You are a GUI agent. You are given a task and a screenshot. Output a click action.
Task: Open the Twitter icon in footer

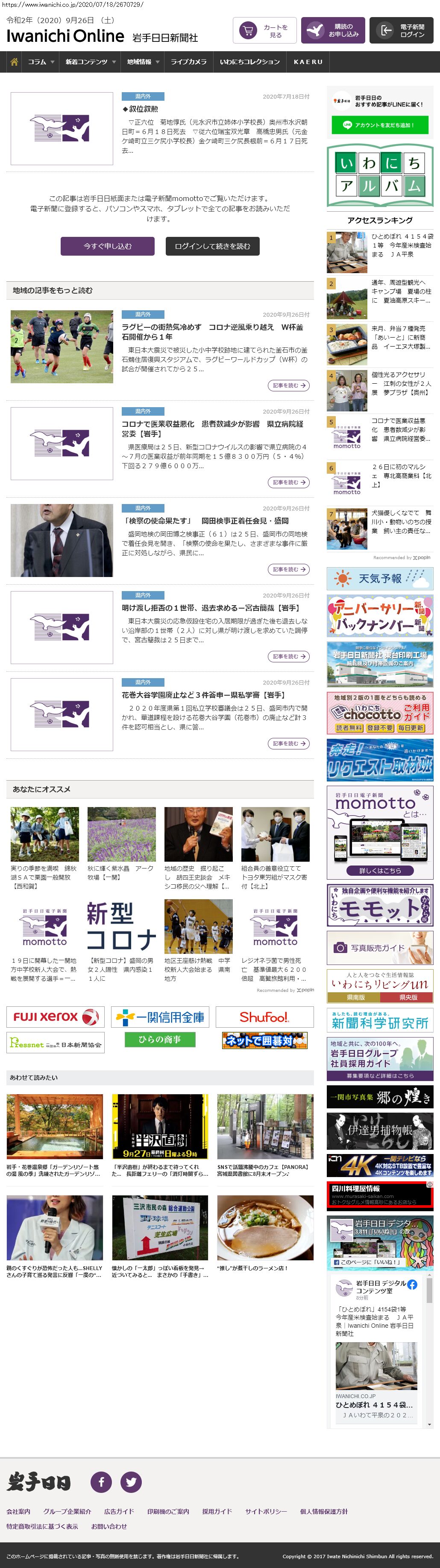pos(131,1481)
